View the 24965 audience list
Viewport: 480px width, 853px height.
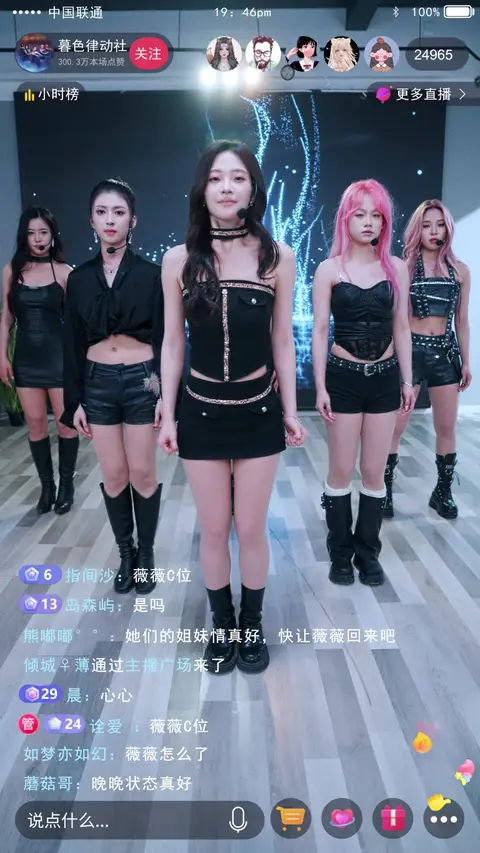[433, 54]
